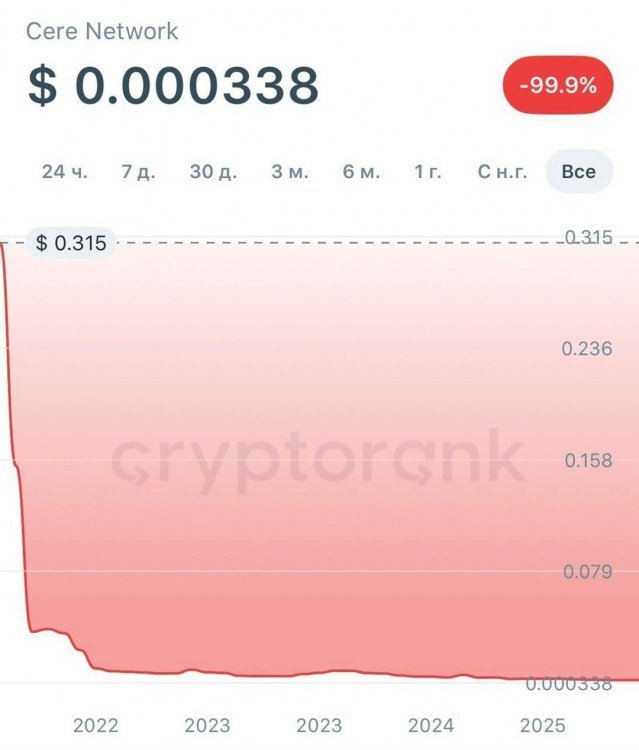Choose the 3 м. chart period

click(x=289, y=172)
